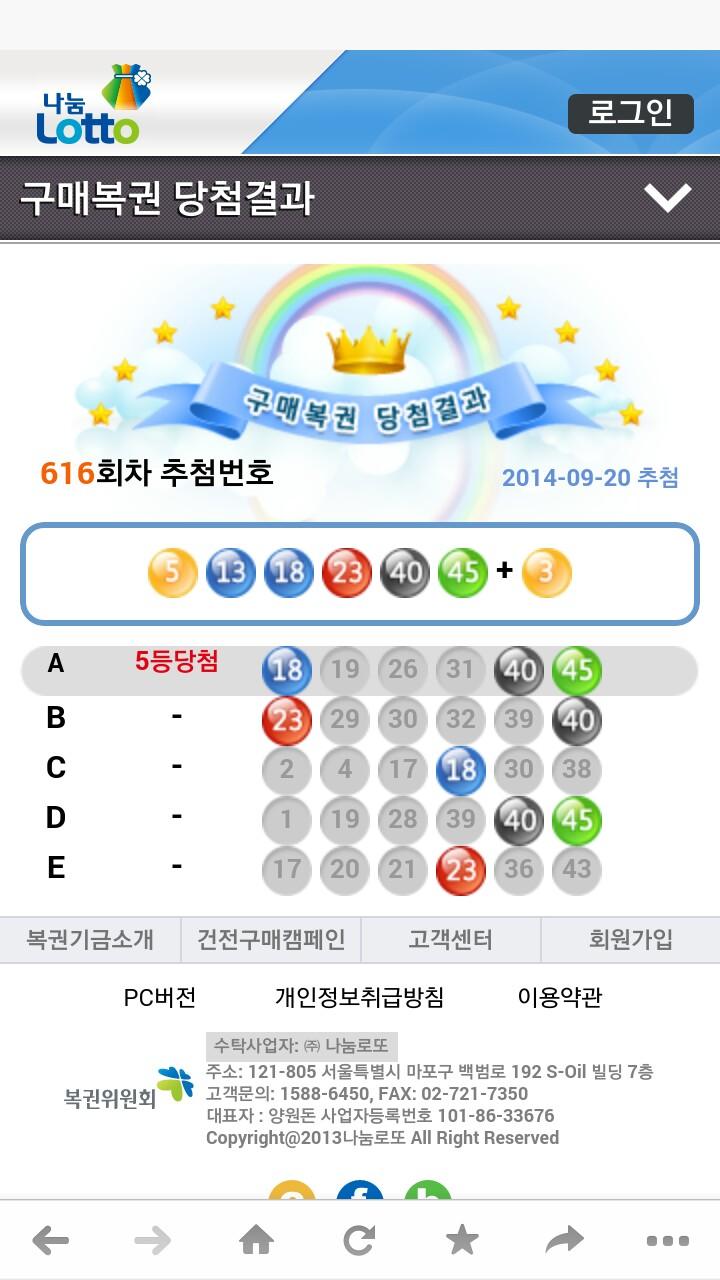
Task: Switch to PC버전 site
Action: (x=160, y=997)
